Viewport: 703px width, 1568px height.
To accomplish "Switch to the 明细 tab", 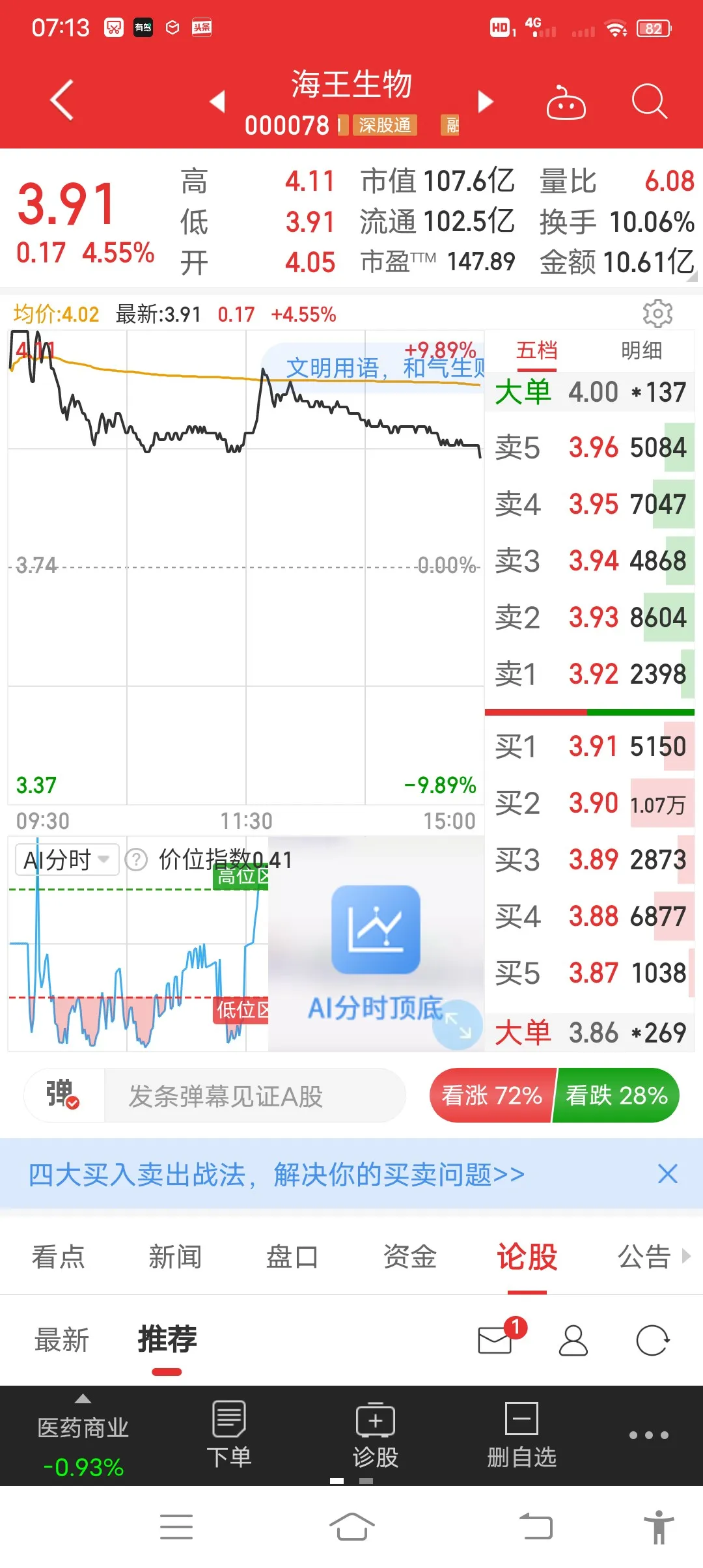I will [x=641, y=350].
